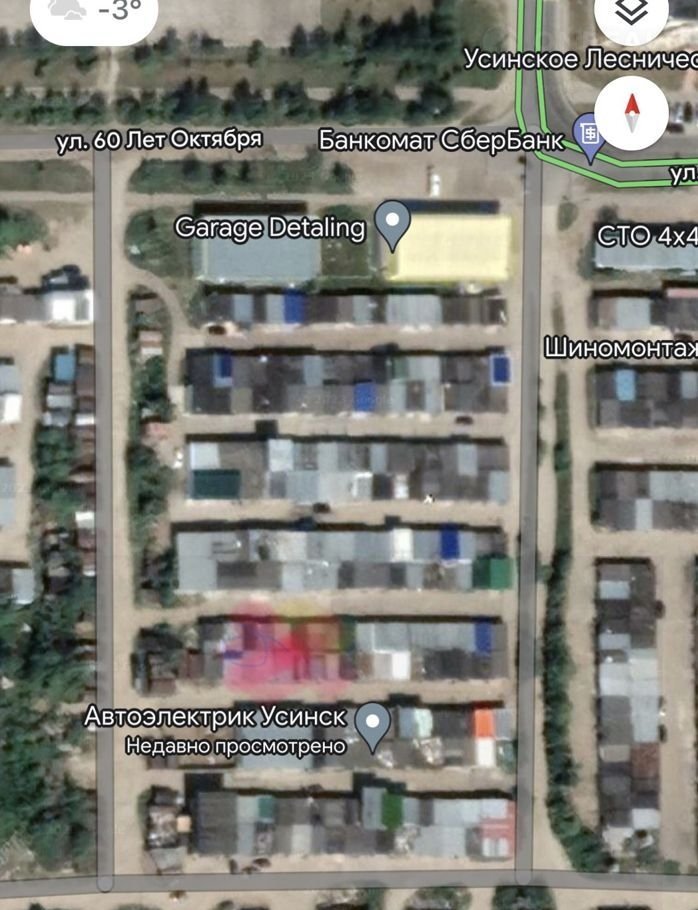The width and height of the screenshot is (698, 910).
Task: Tap the compass to reorient north
Action: (631, 112)
